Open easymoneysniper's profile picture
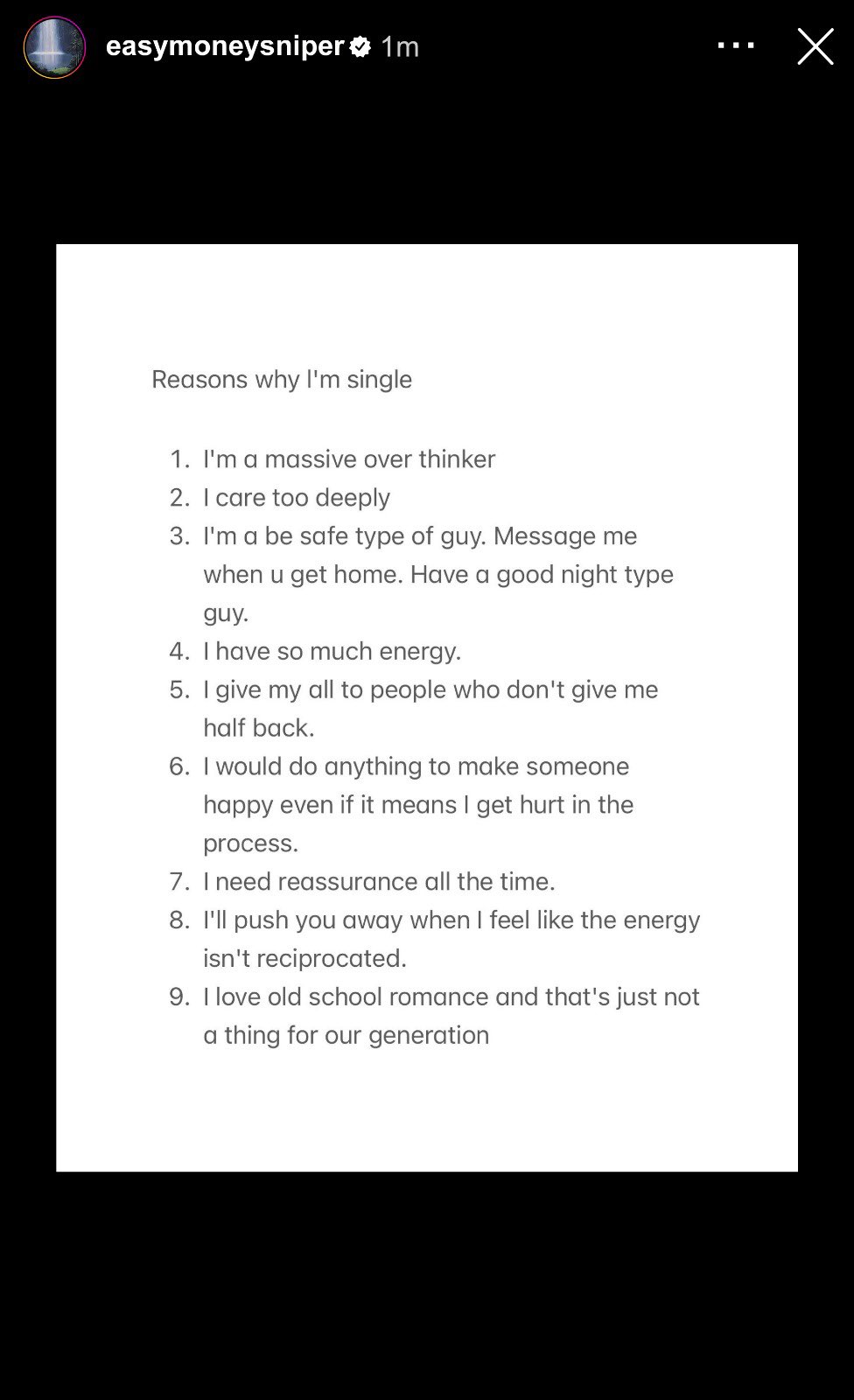This screenshot has height=1400, width=854. point(54,47)
